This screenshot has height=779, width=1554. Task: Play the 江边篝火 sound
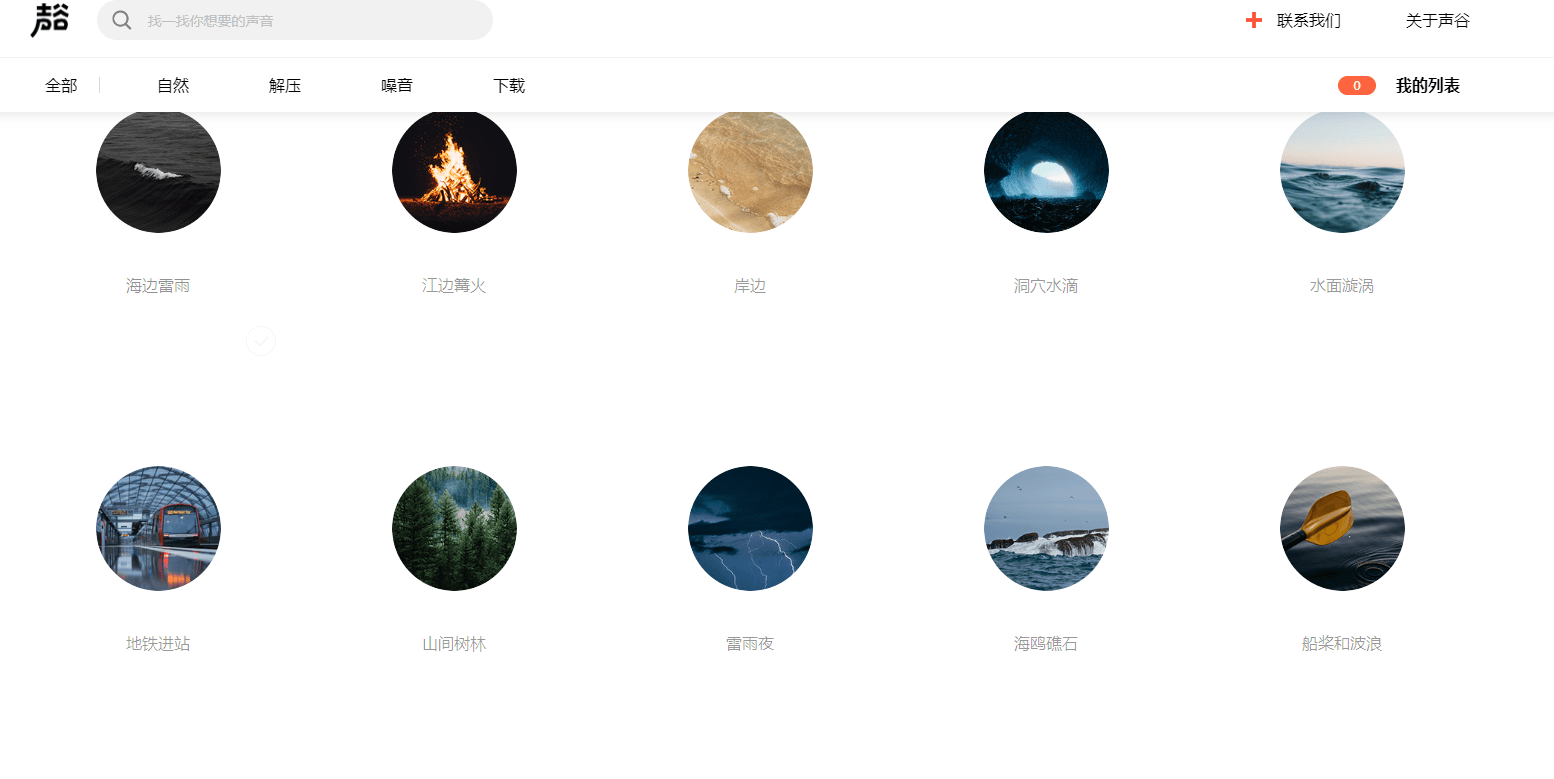pos(454,172)
